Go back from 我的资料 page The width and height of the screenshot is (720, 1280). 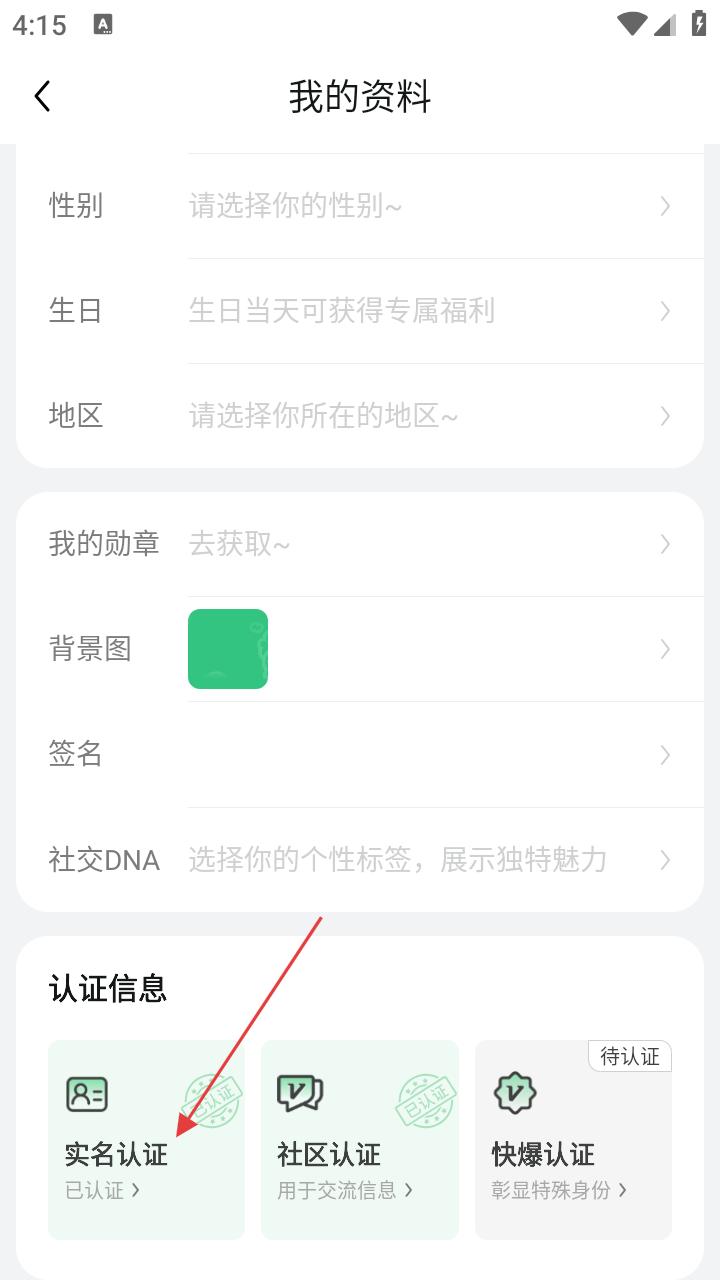coord(42,97)
